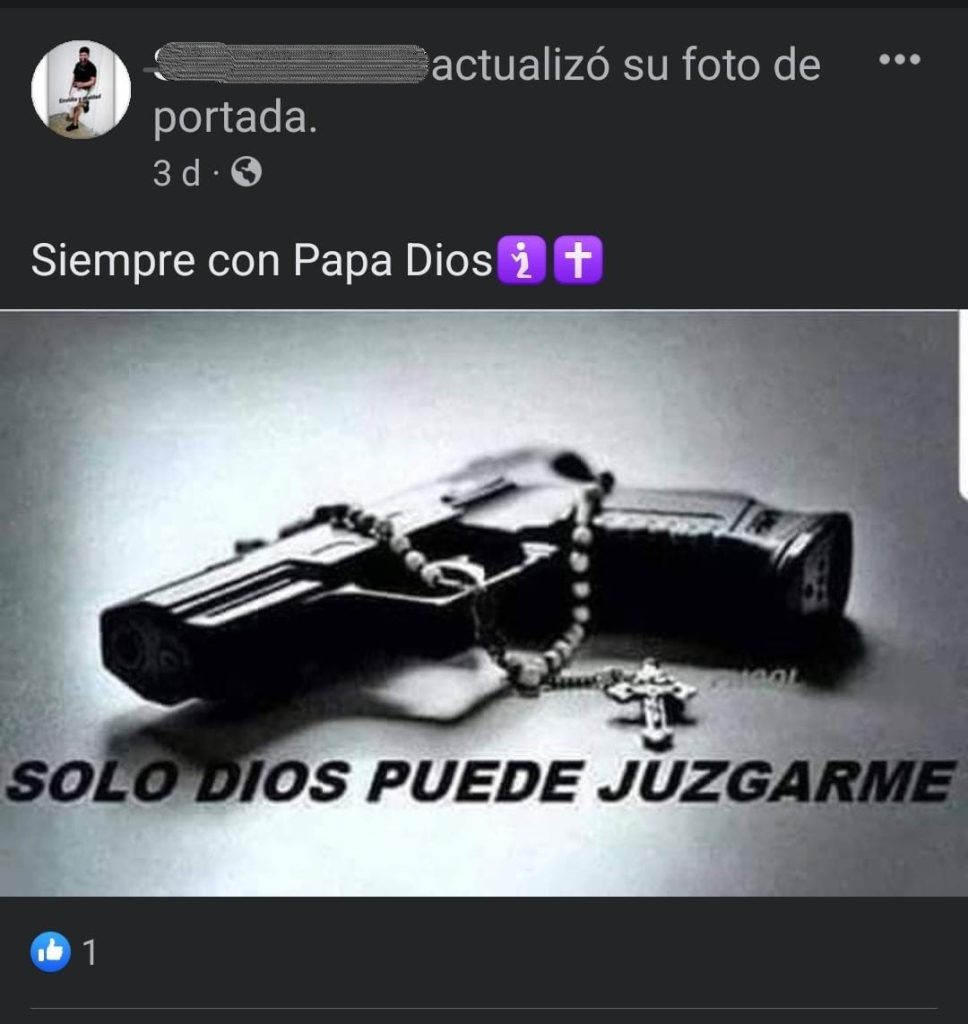Open the poster's profile picture
This screenshot has width=968, height=1024.
click(81, 90)
